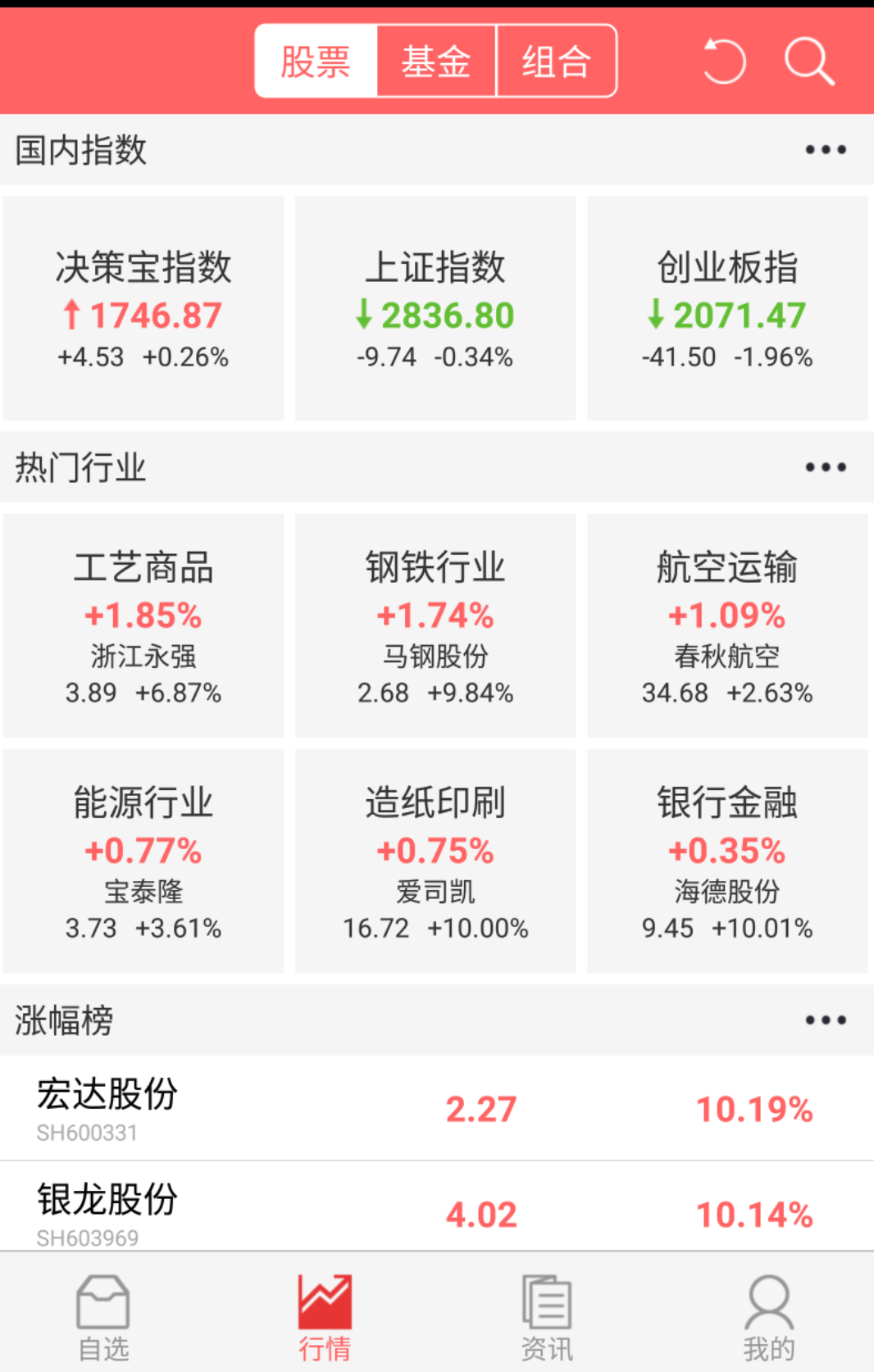
Task: Open the 决策宝指数 index card
Action: [143, 308]
